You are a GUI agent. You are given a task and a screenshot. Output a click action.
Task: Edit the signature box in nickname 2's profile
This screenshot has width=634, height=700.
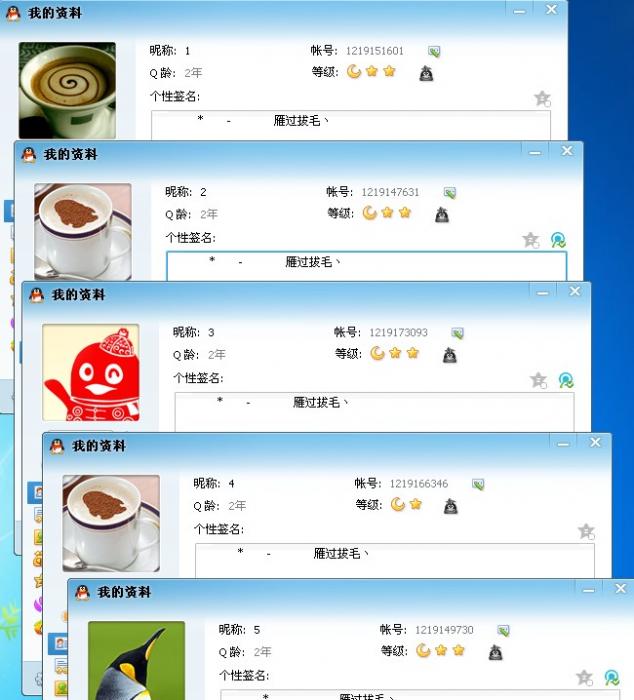[366, 266]
